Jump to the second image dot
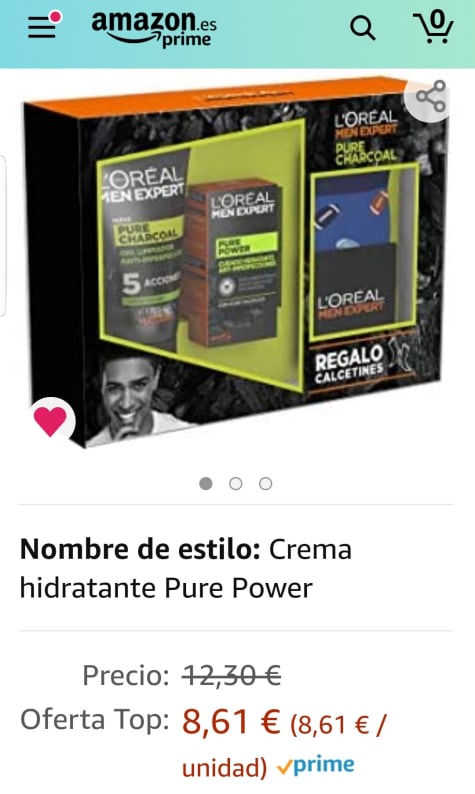 point(235,484)
